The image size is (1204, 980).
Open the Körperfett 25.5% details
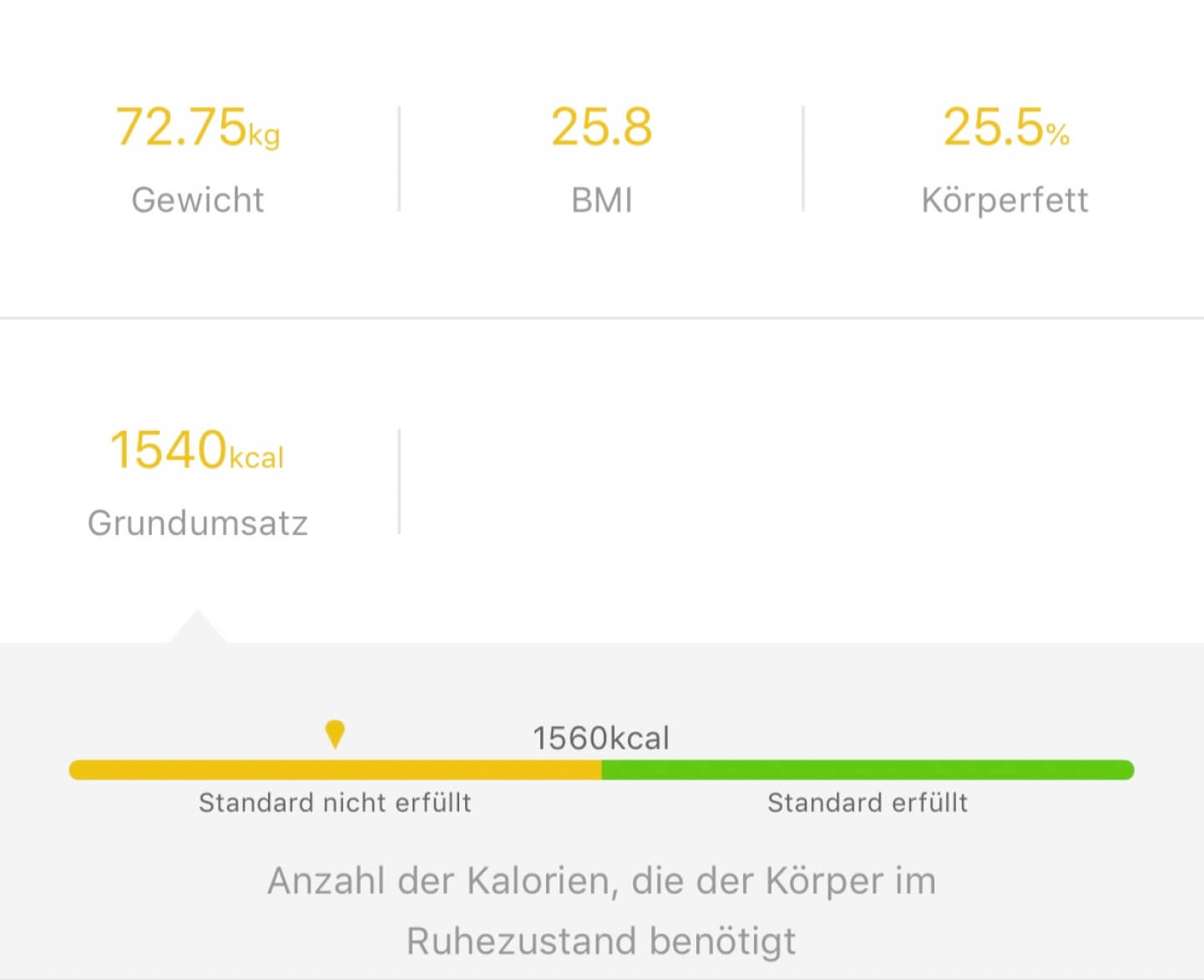click(1004, 159)
